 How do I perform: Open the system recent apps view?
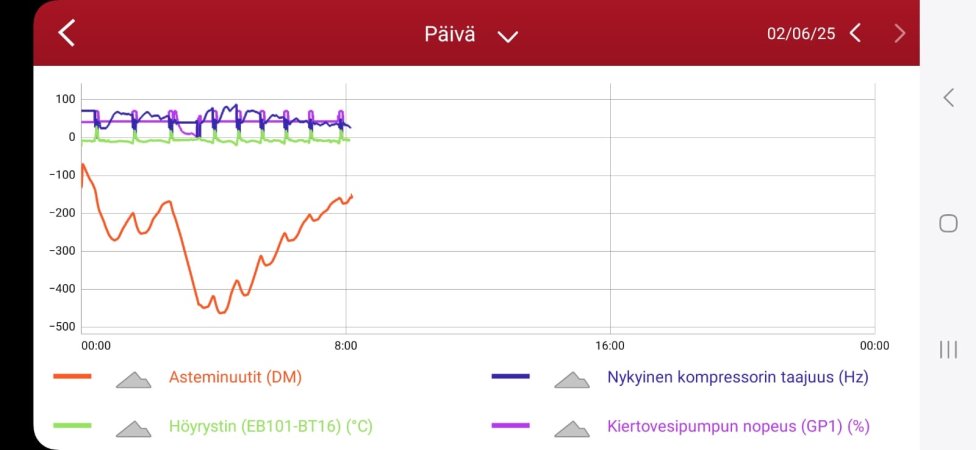point(948,349)
